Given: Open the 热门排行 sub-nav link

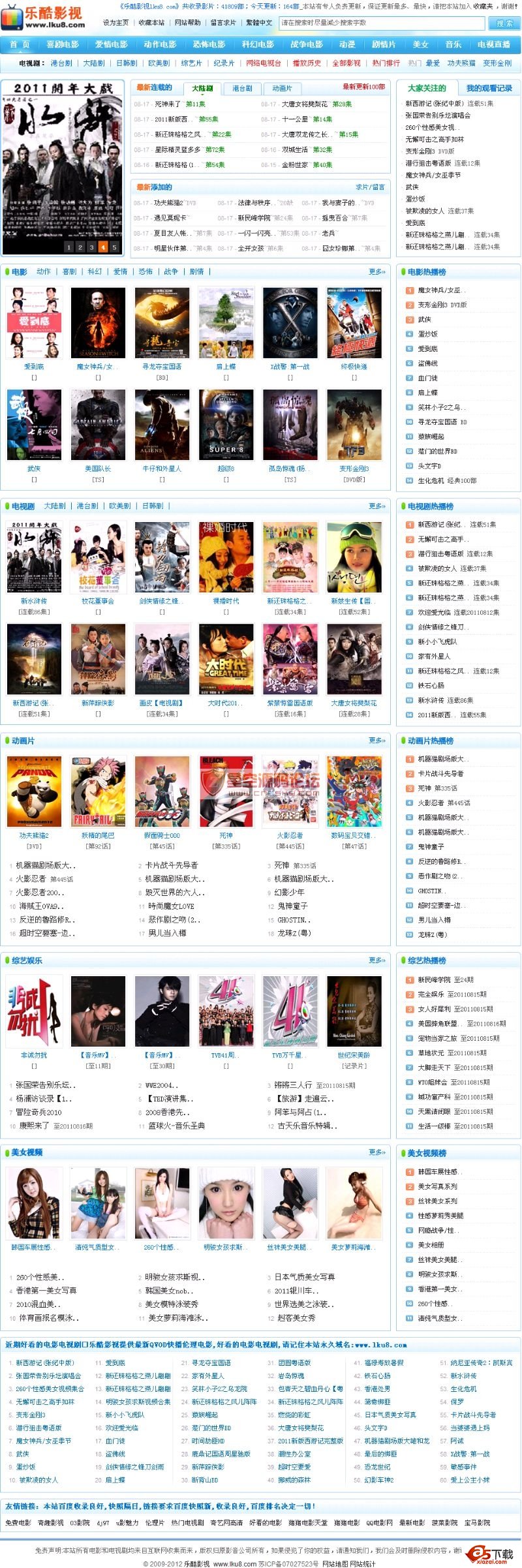Looking at the screenshot, I should pyautogui.click(x=386, y=63).
